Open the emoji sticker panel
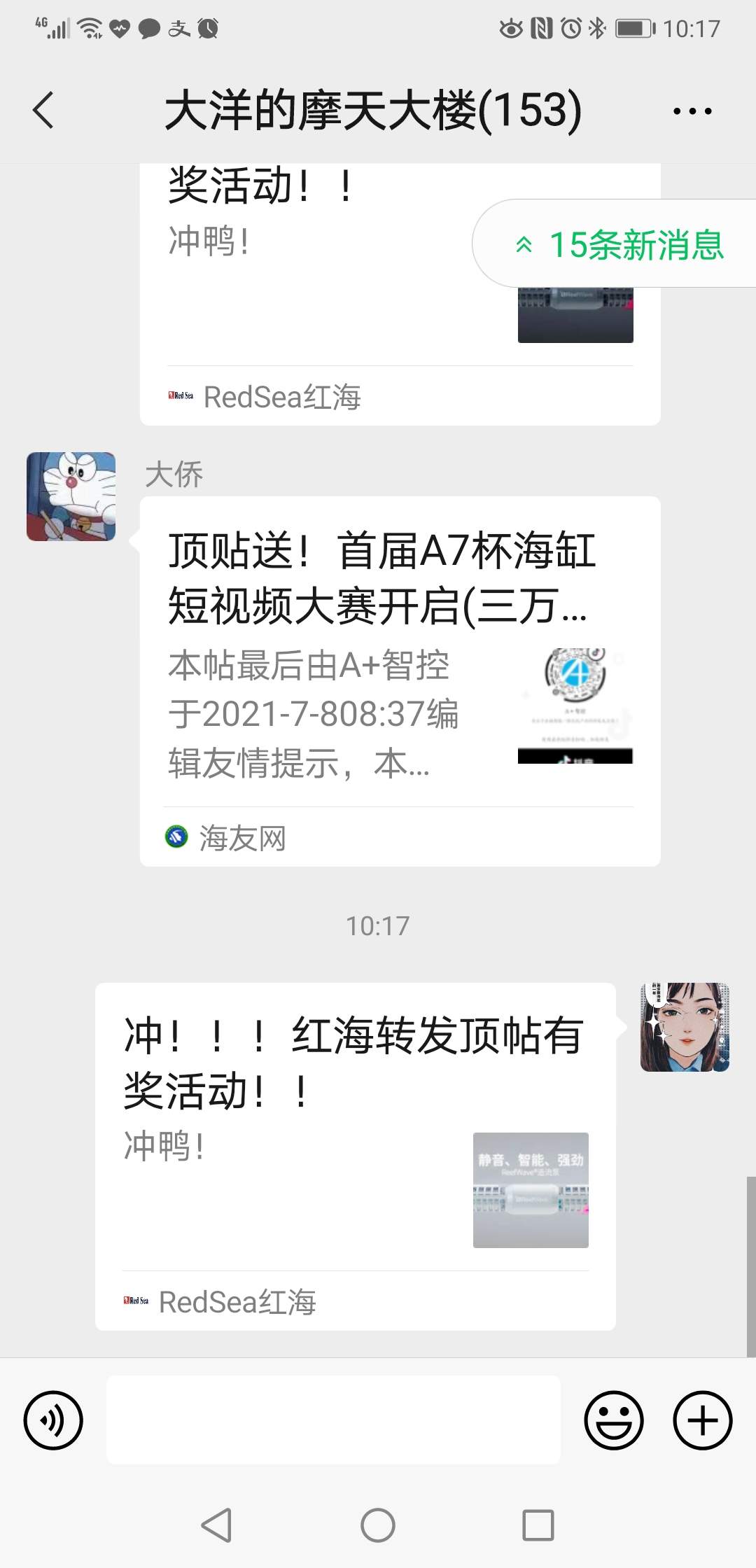The width and height of the screenshot is (756, 1568). (613, 1420)
